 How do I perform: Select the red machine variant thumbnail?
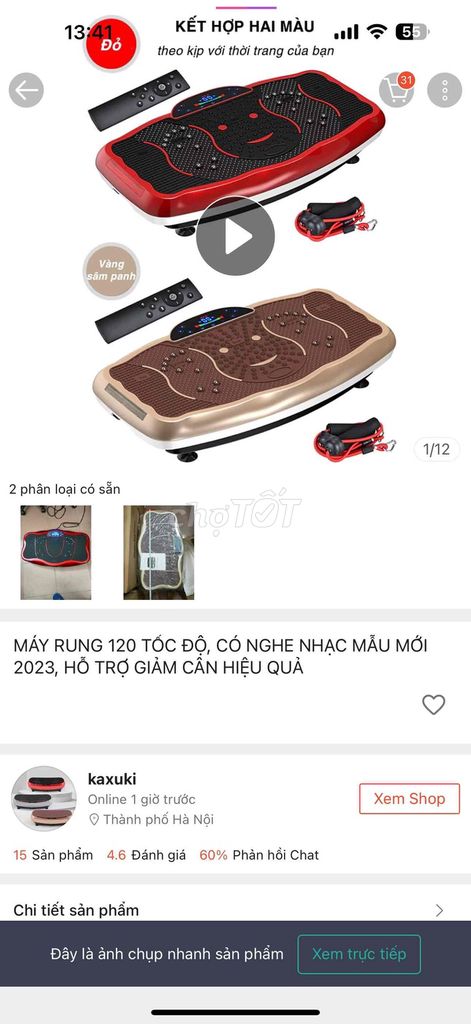56,552
